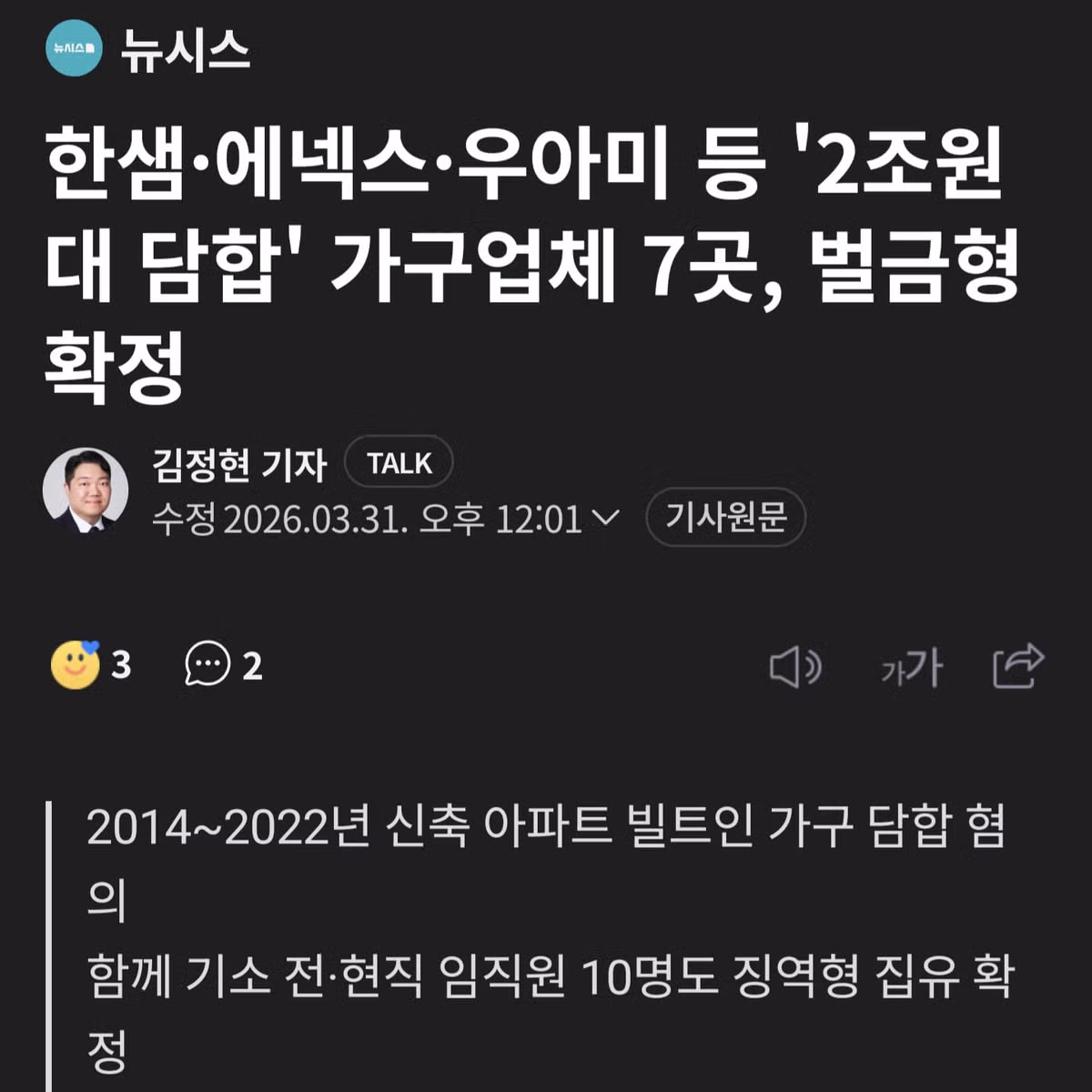Tap the TALK button next to reporter
Image resolution: width=1092 pixels, height=1092 pixels.
point(399,464)
